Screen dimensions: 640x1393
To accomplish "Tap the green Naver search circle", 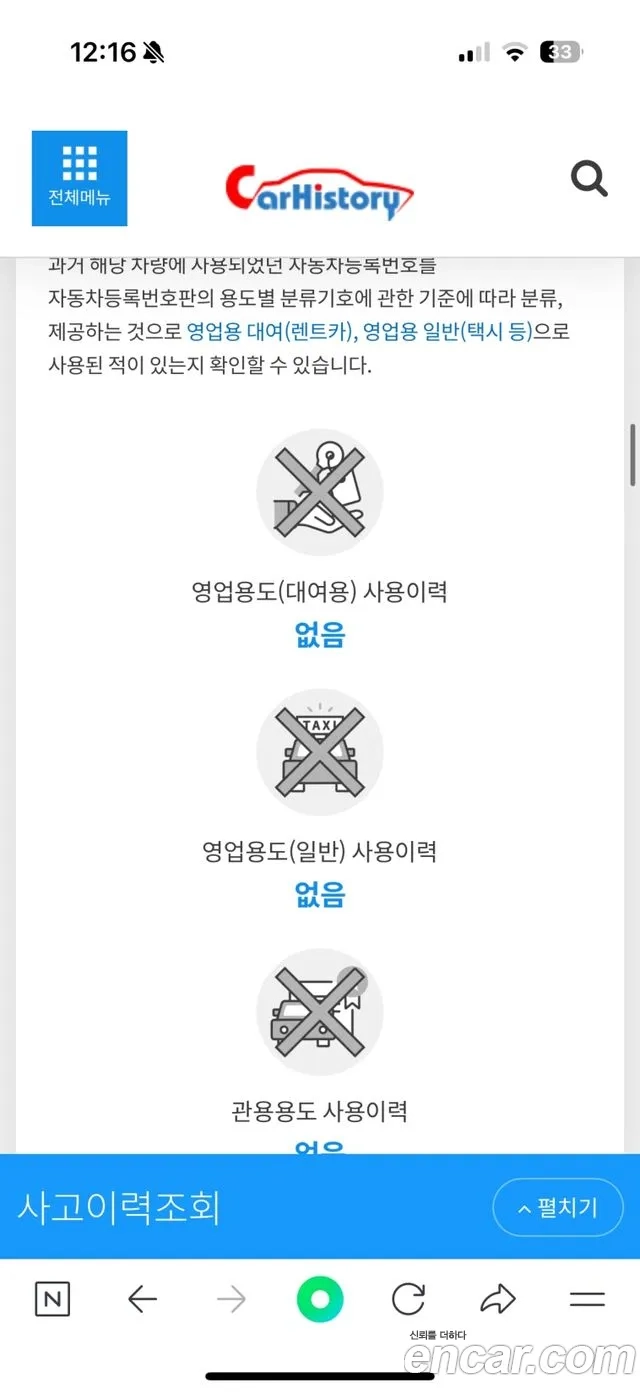I will pyautogui.click(x=320, y=1300).
